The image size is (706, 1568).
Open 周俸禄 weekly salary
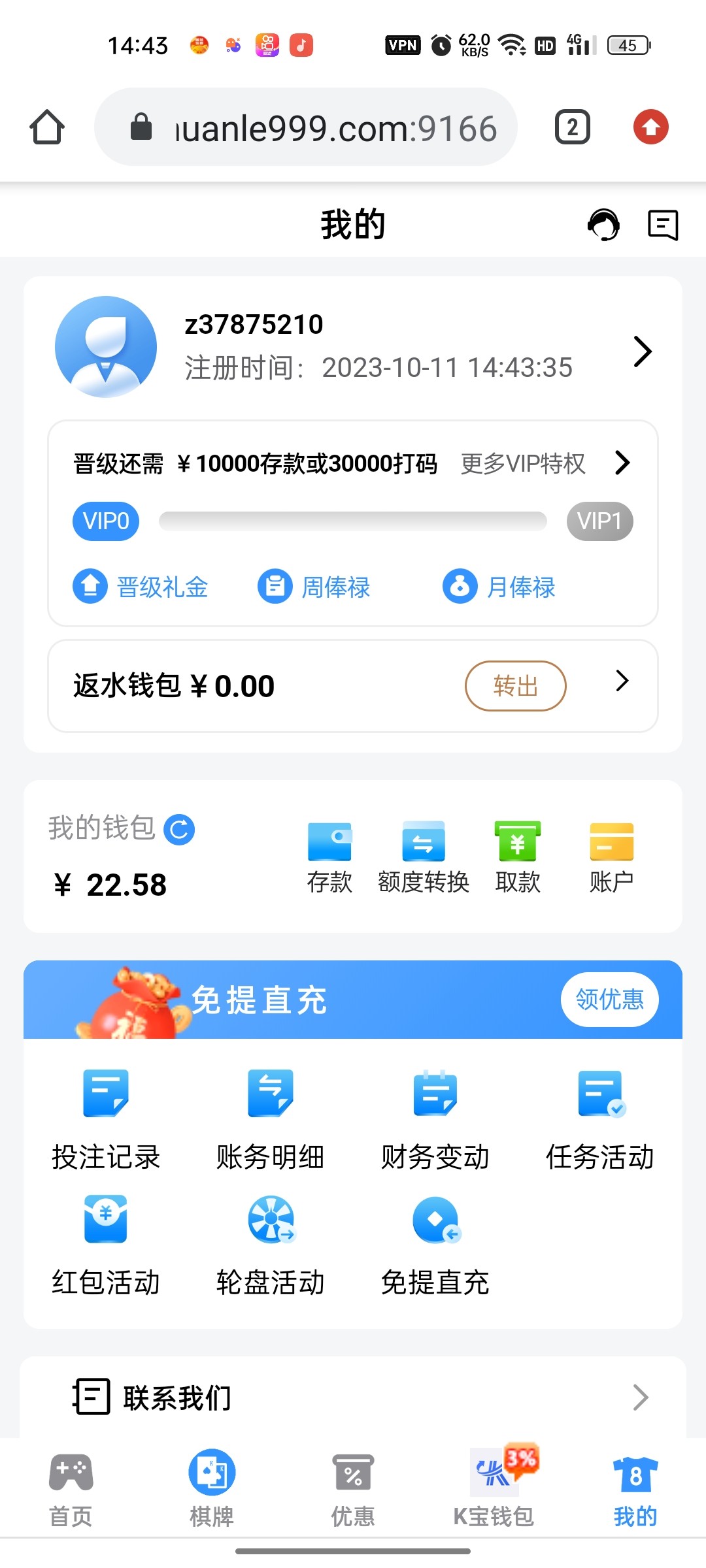tap(314, 586)
